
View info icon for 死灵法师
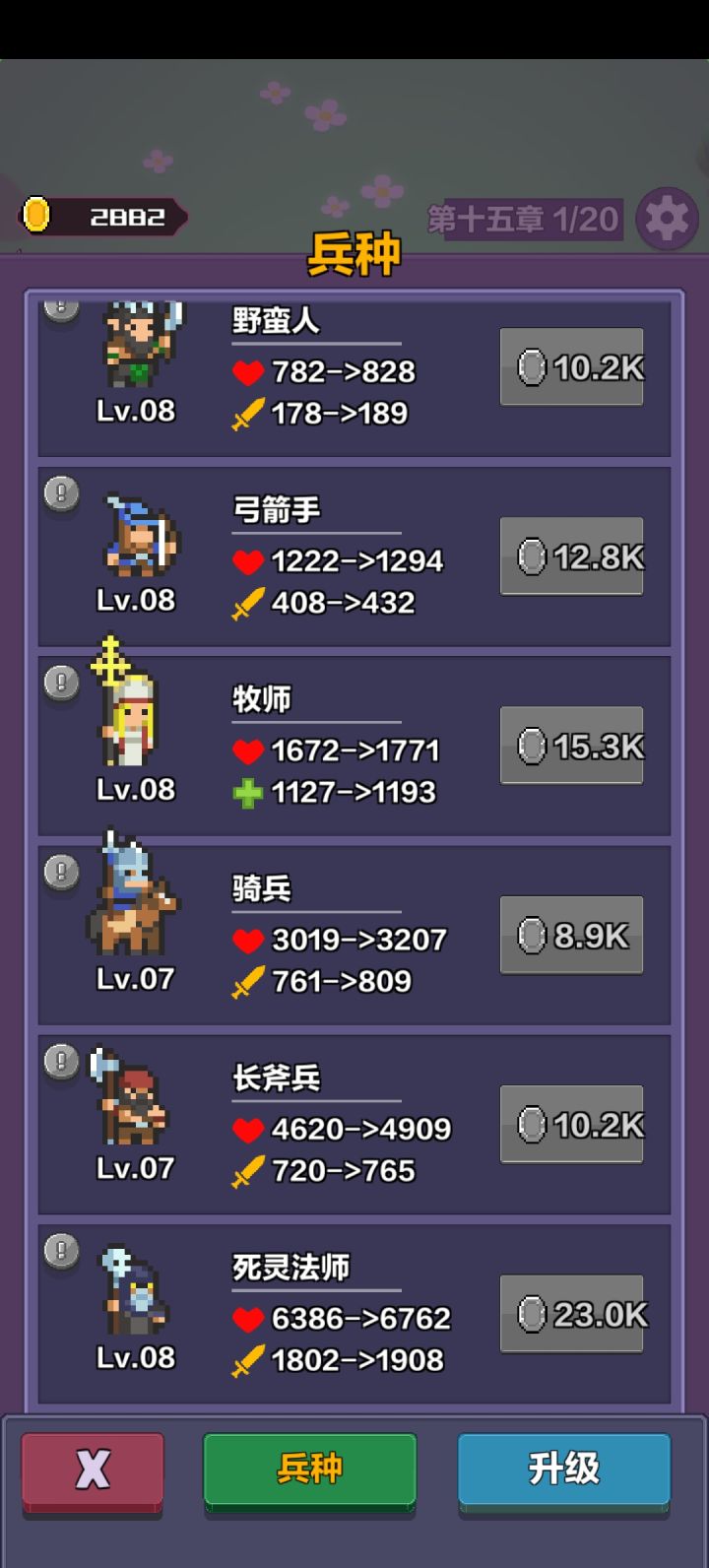click(x=61, y=1251)
